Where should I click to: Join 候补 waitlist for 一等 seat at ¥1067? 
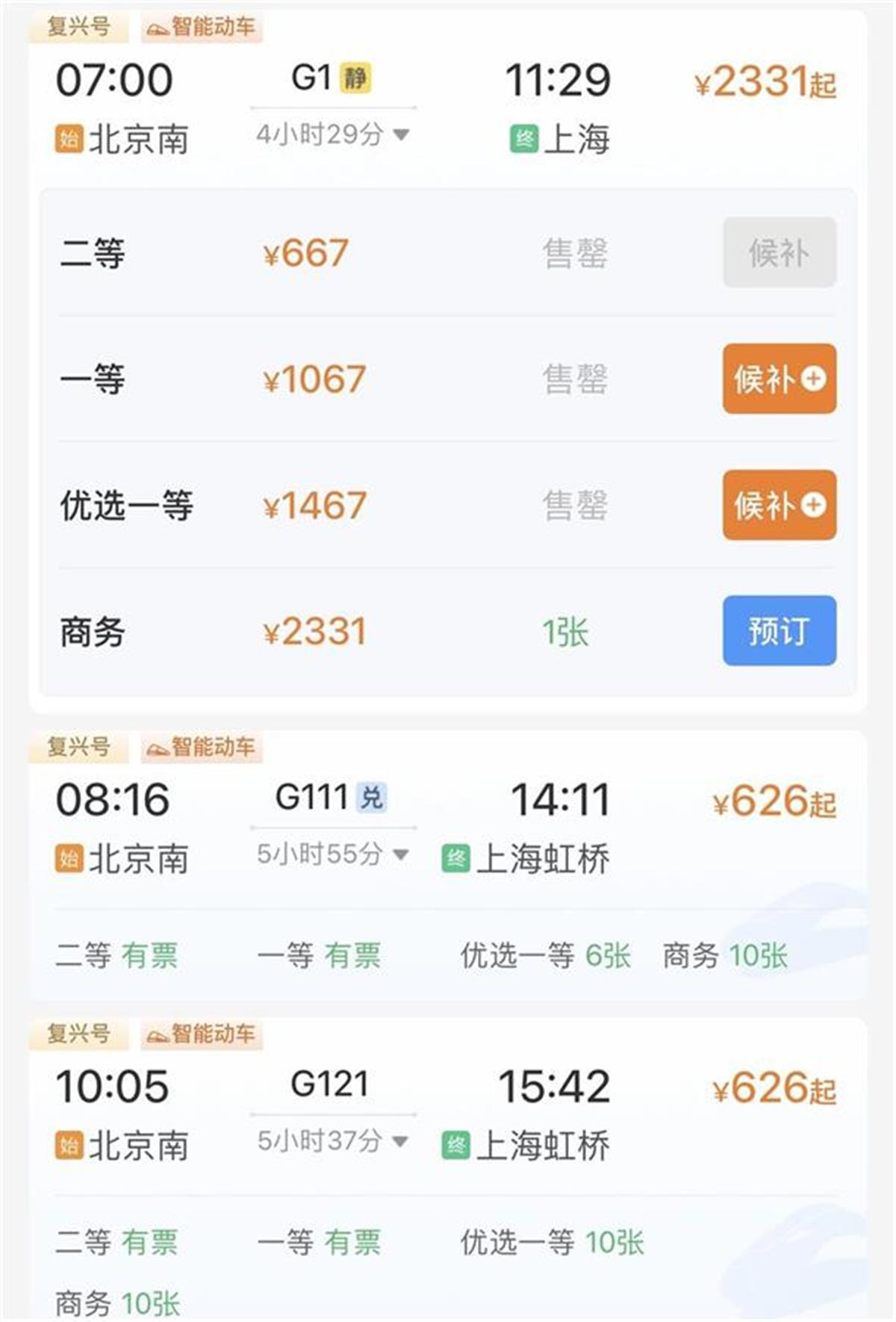point(779,379)
